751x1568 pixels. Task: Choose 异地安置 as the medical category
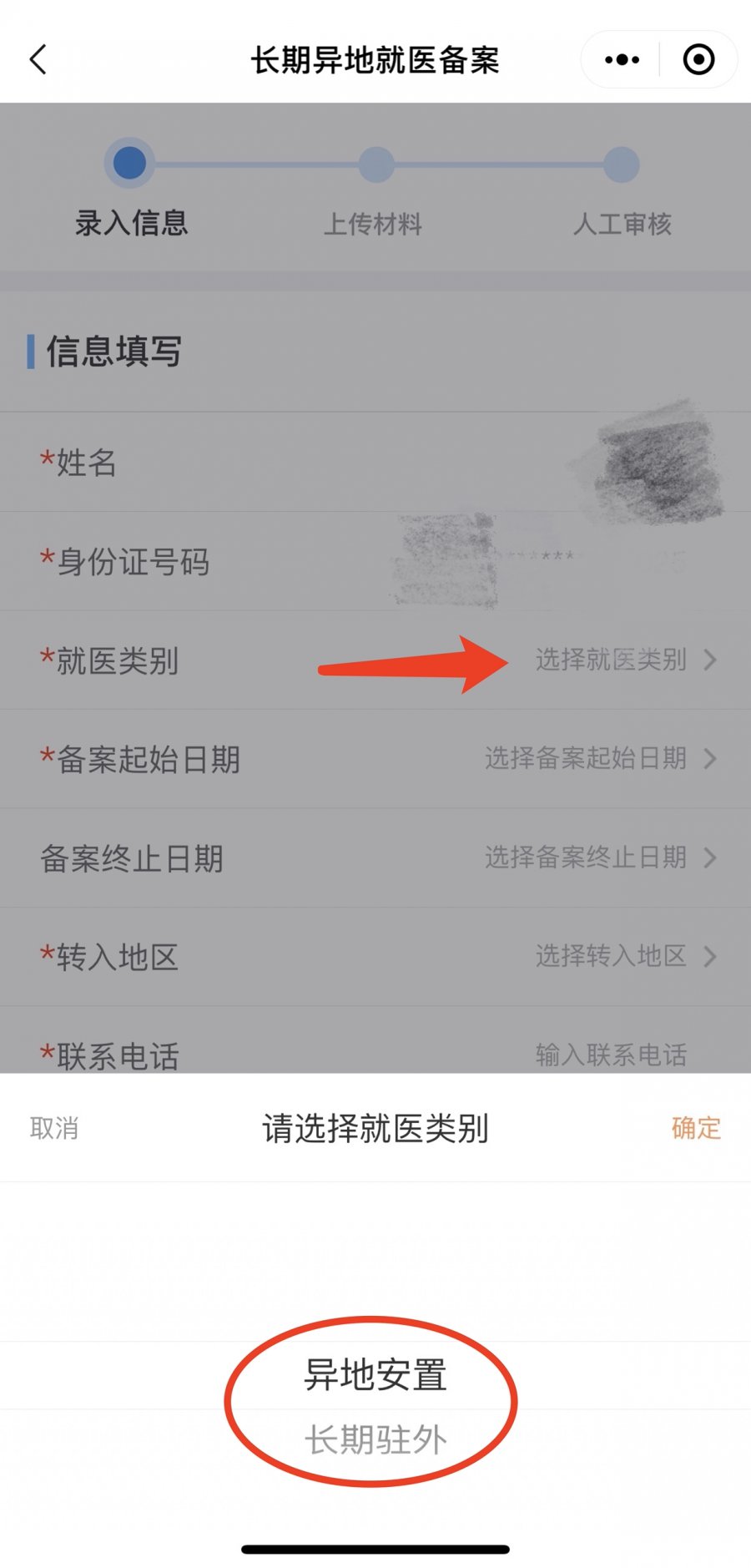click(x=375, y=1375)
